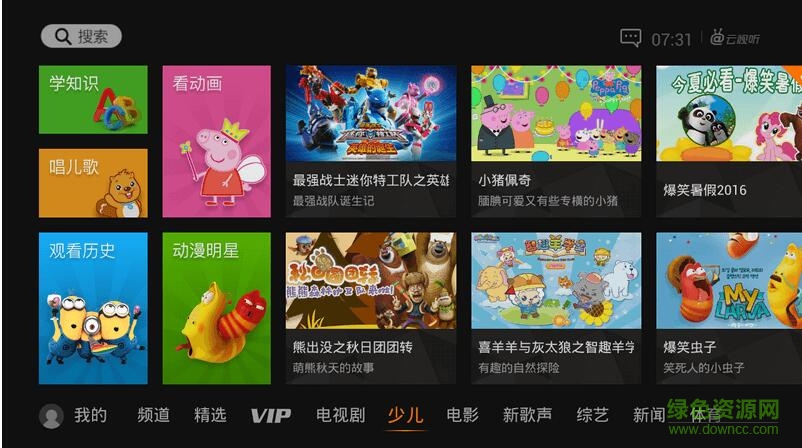Open the 动漫明星 tile

tap(216, 308)
